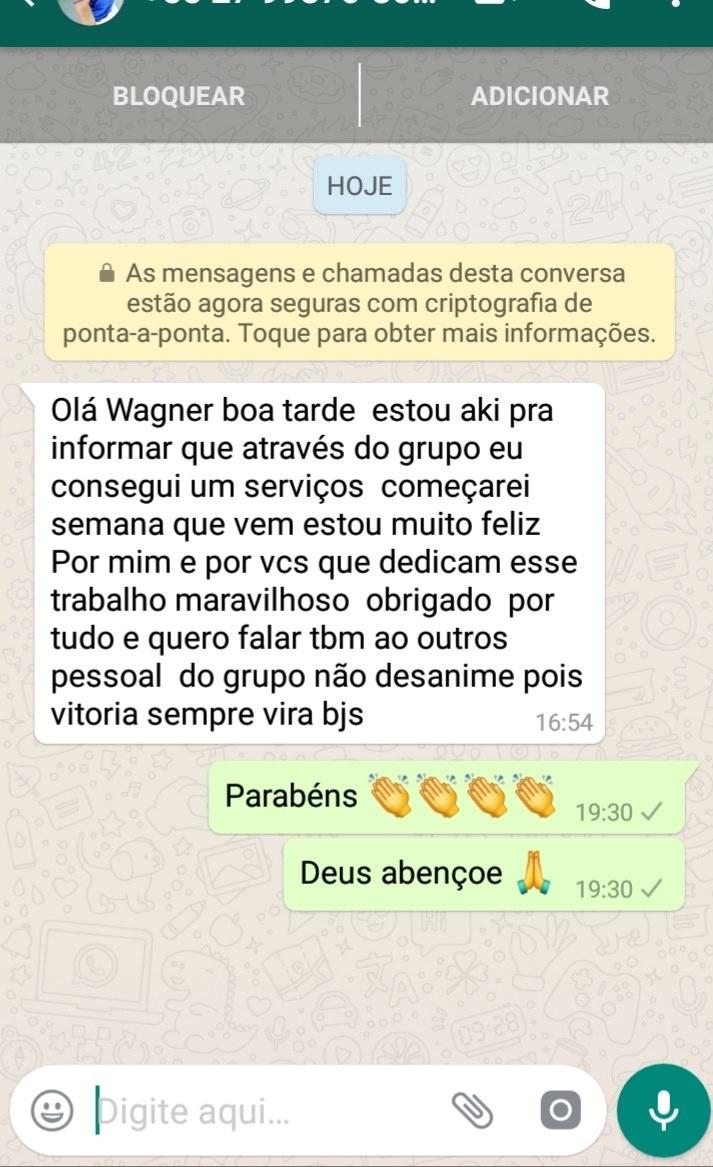The width and height of the screenshot is (713, 1167).
Task: Attach a file with the paperclip
Action: pyautogui.click(x=473, y=1109)
